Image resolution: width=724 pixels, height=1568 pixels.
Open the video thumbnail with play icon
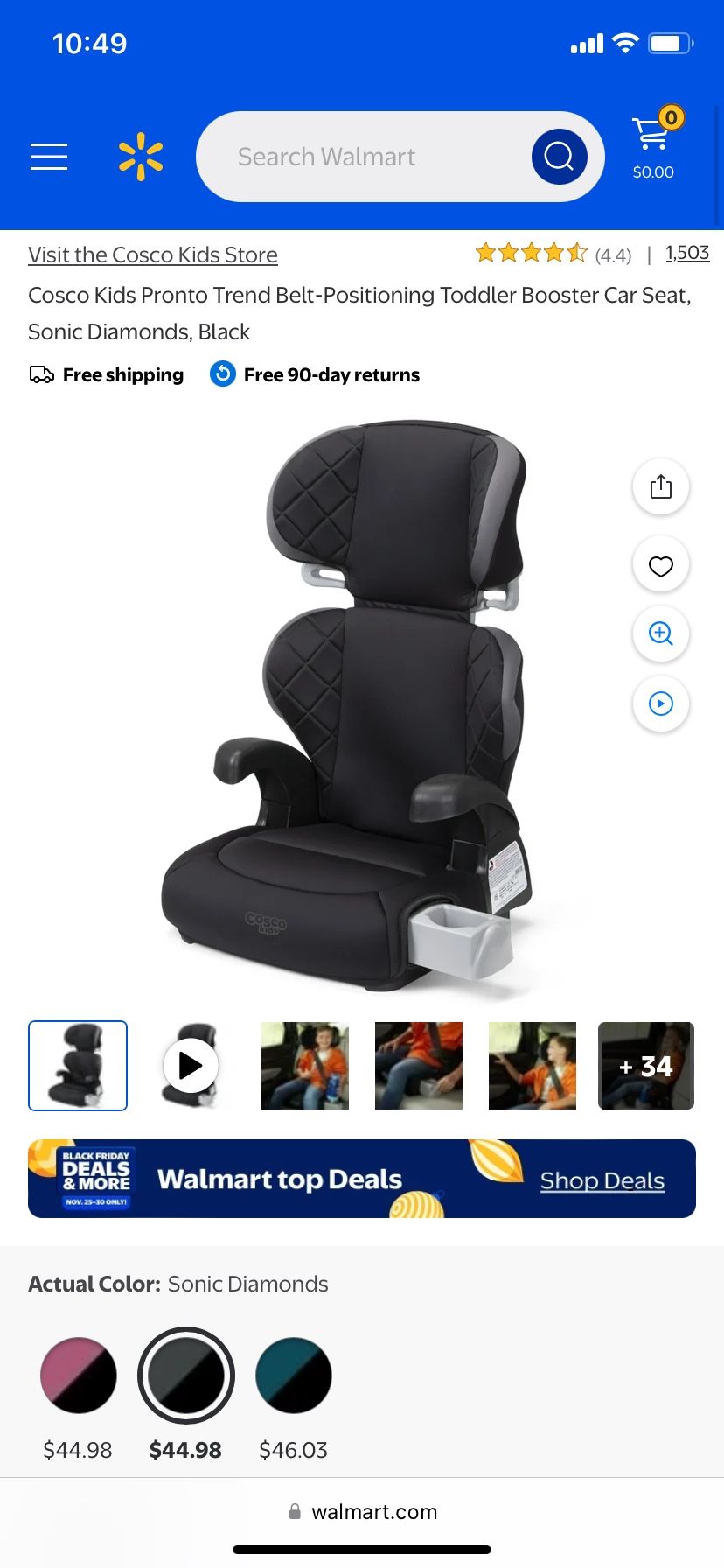point(191,1065)
